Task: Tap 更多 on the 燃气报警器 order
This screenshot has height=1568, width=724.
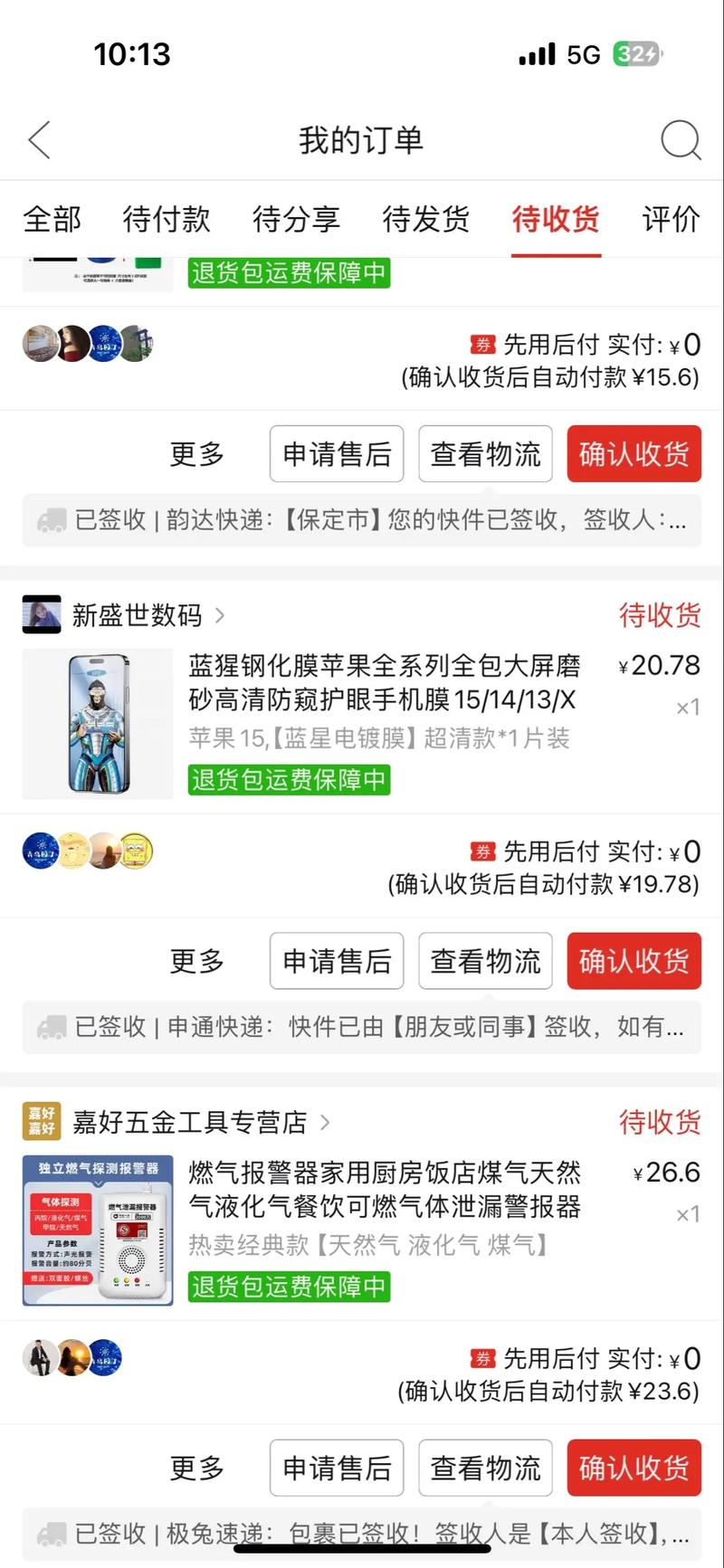Action: (x=197, y=1468)
